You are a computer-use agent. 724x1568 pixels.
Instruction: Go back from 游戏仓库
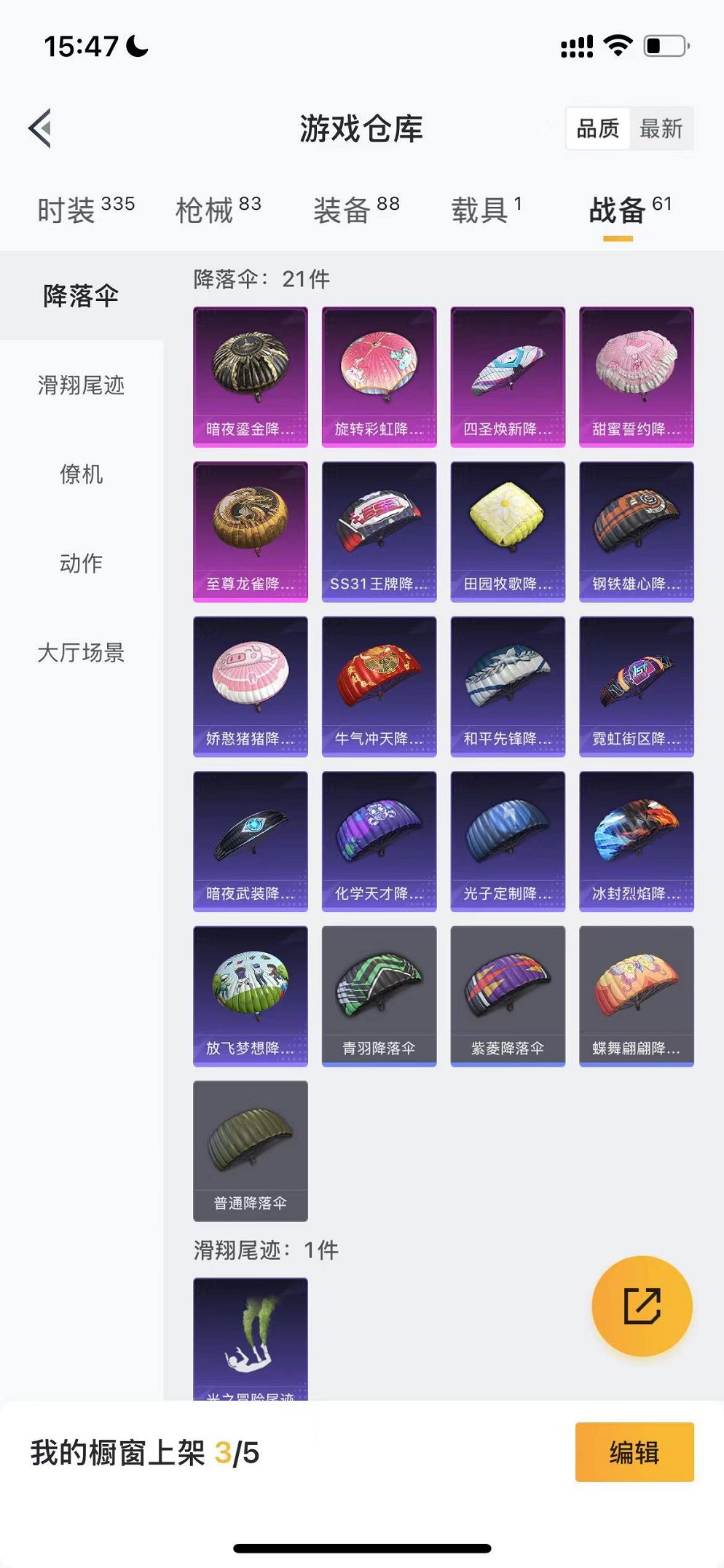pos(41,128)
